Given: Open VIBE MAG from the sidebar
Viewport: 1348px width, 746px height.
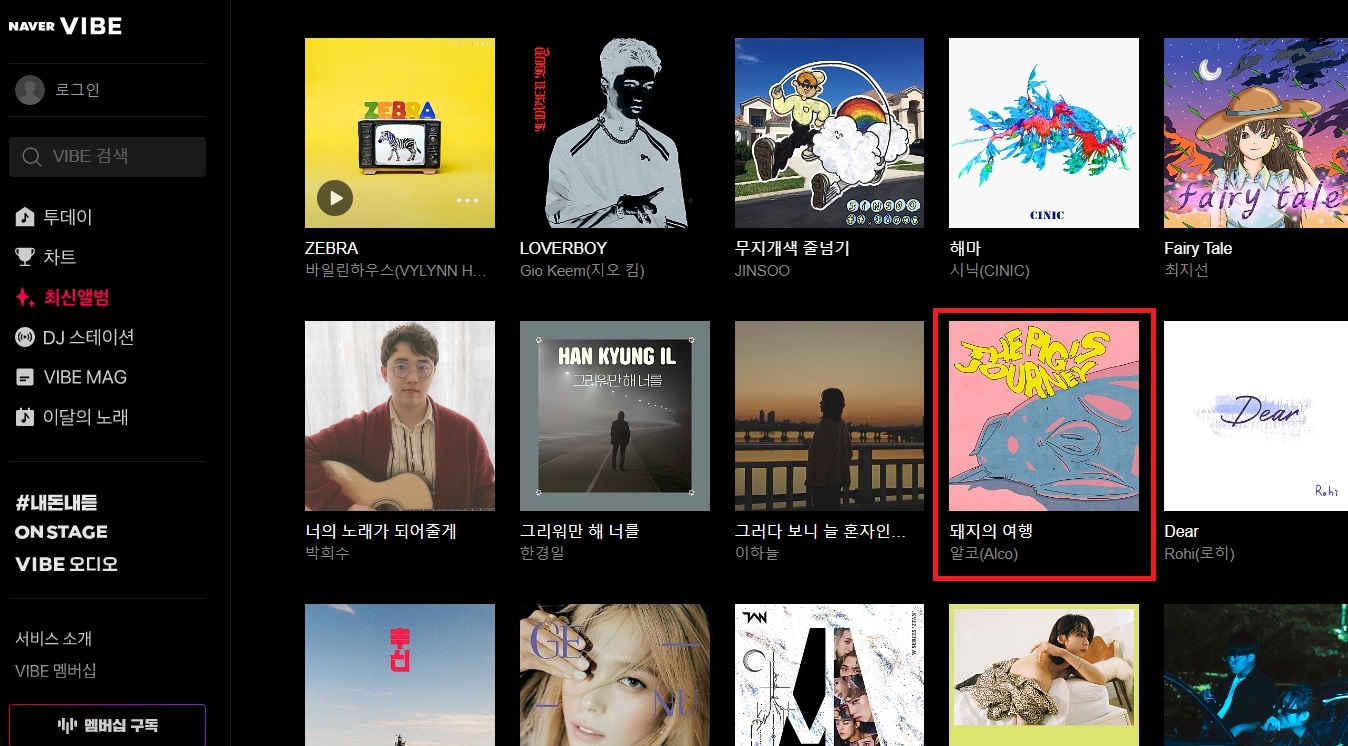Looking at the screenshot, I should [x=84, y=377].
